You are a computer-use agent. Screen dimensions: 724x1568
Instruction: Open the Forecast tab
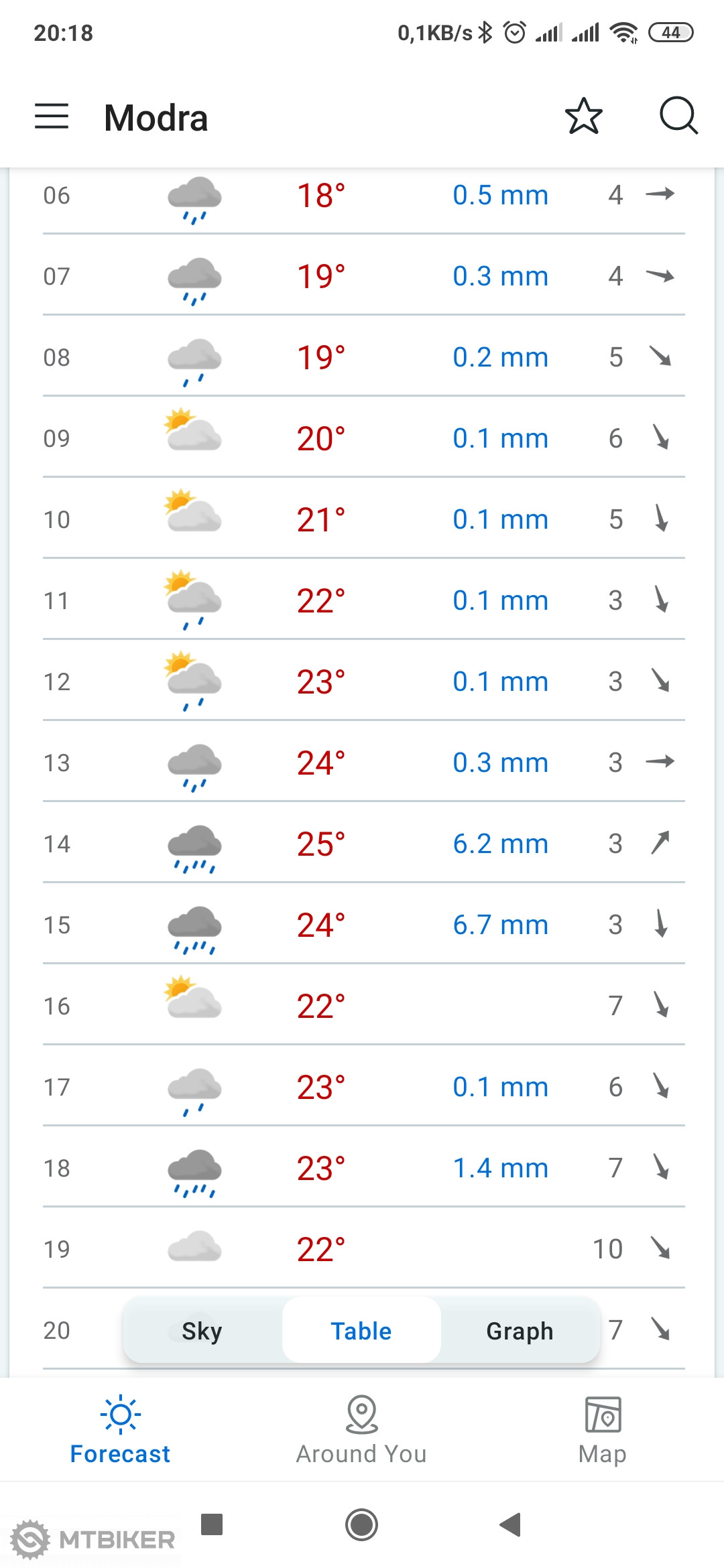pyautogui.click(x=121, y=1430)
